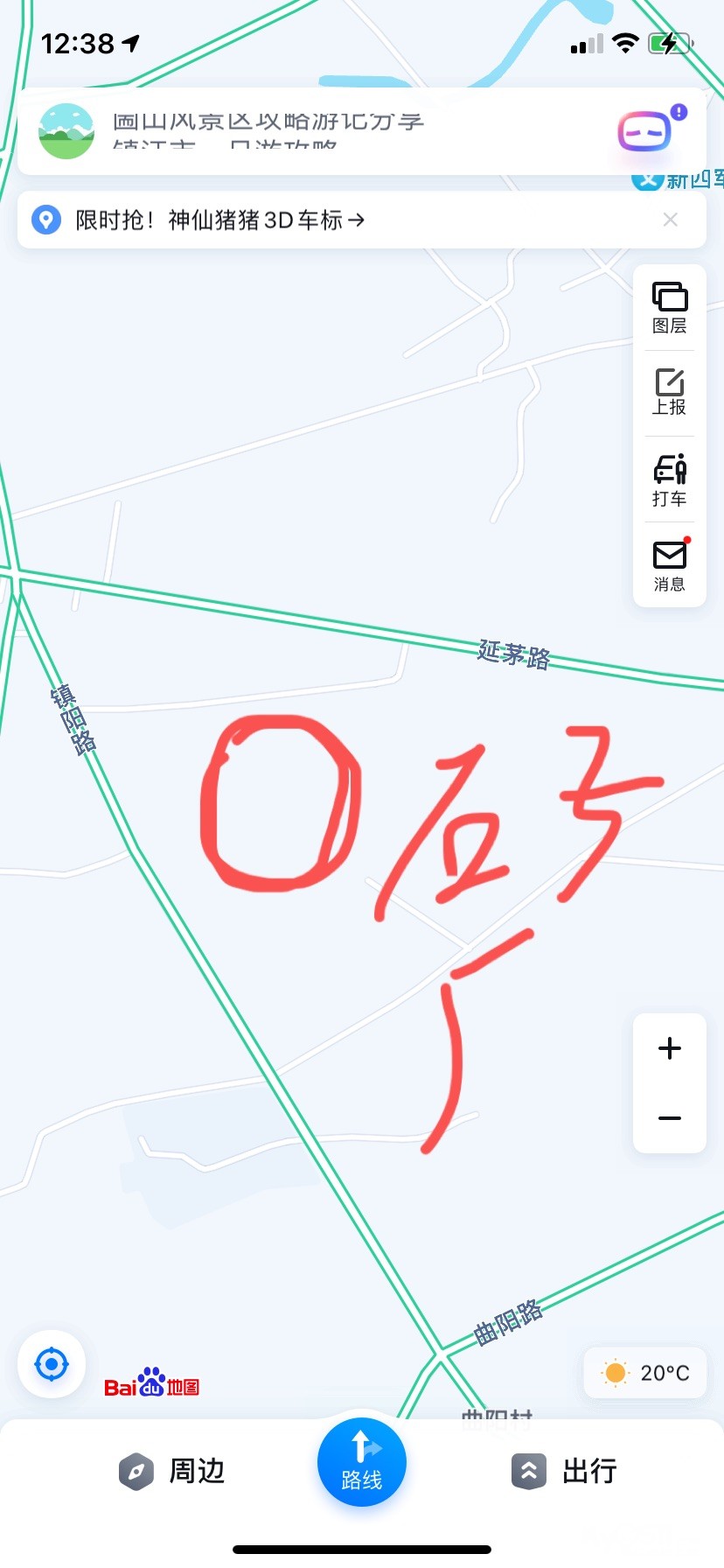The height and width of the screenshot is (1568, 724).
Task: Recenter map on my location
Action: pyautogui.click(x=52, y=1364)
